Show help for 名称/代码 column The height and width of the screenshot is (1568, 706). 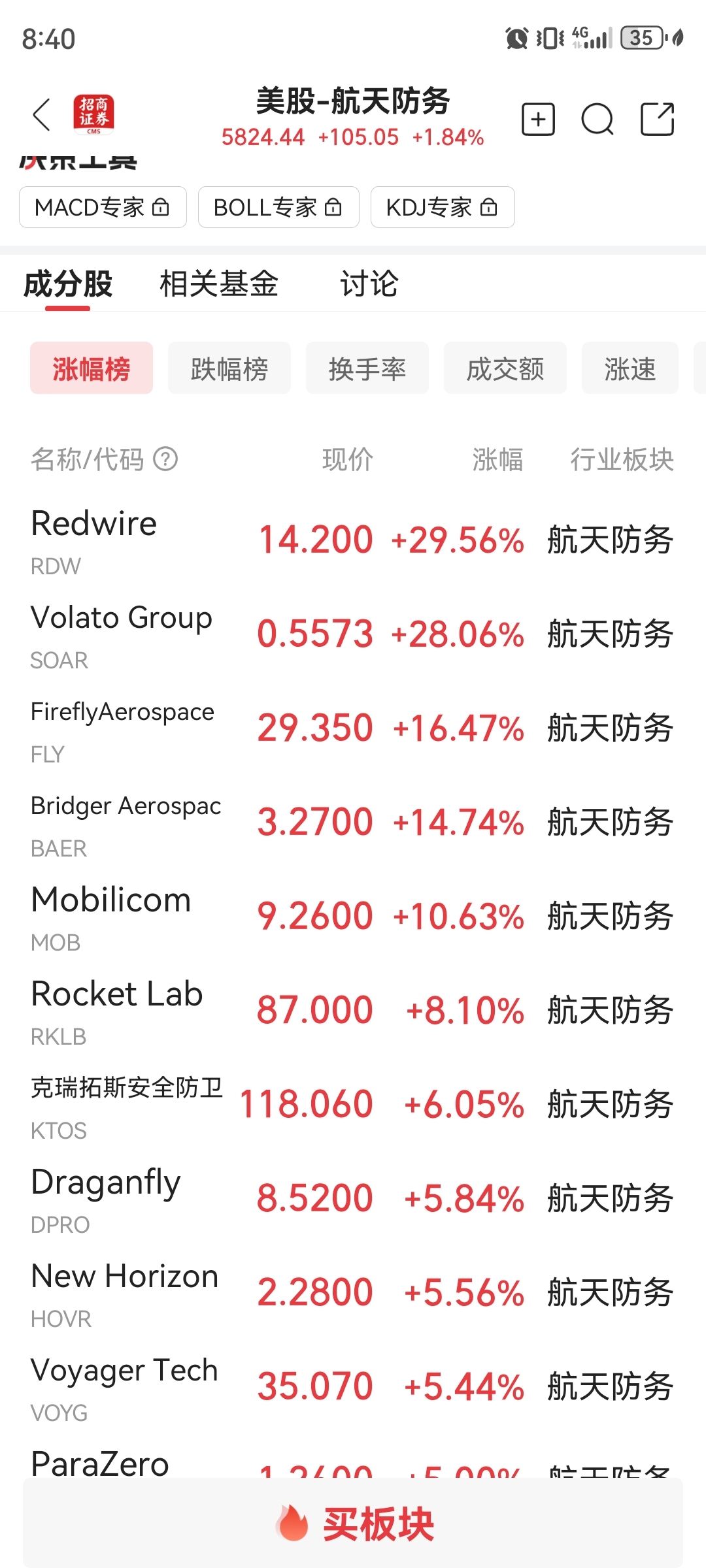pos(165,459)
